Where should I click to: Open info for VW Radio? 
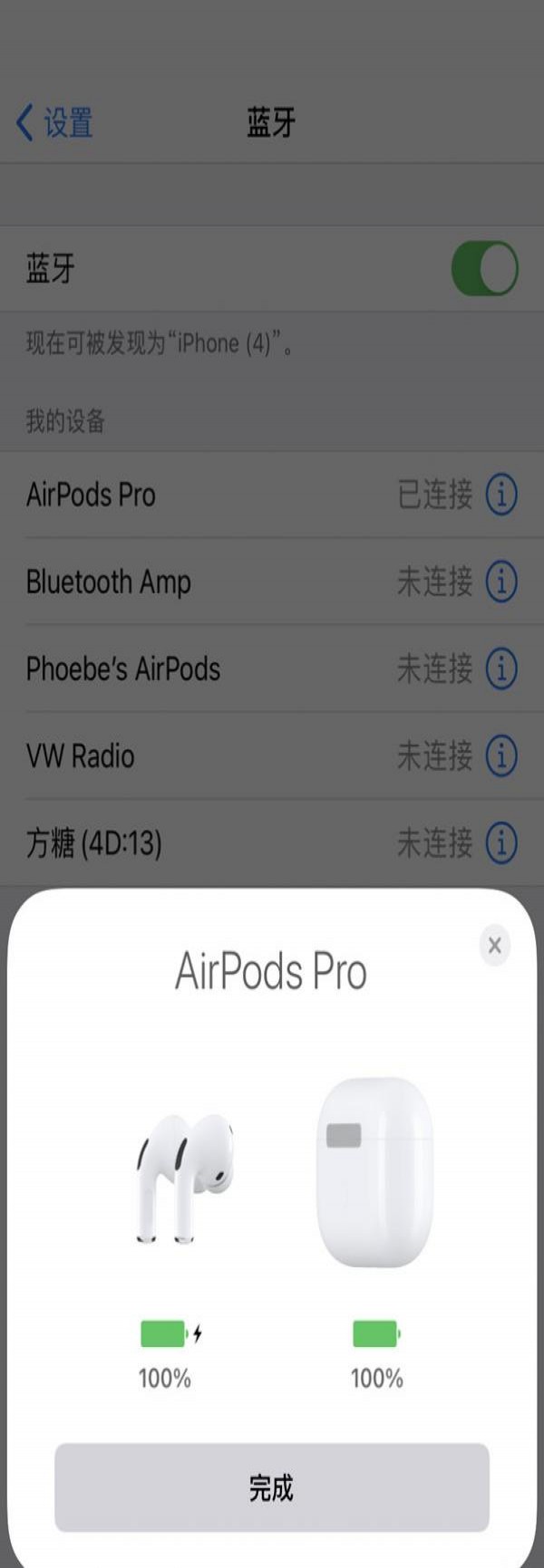pyautogui.click(x=502, y=755)
